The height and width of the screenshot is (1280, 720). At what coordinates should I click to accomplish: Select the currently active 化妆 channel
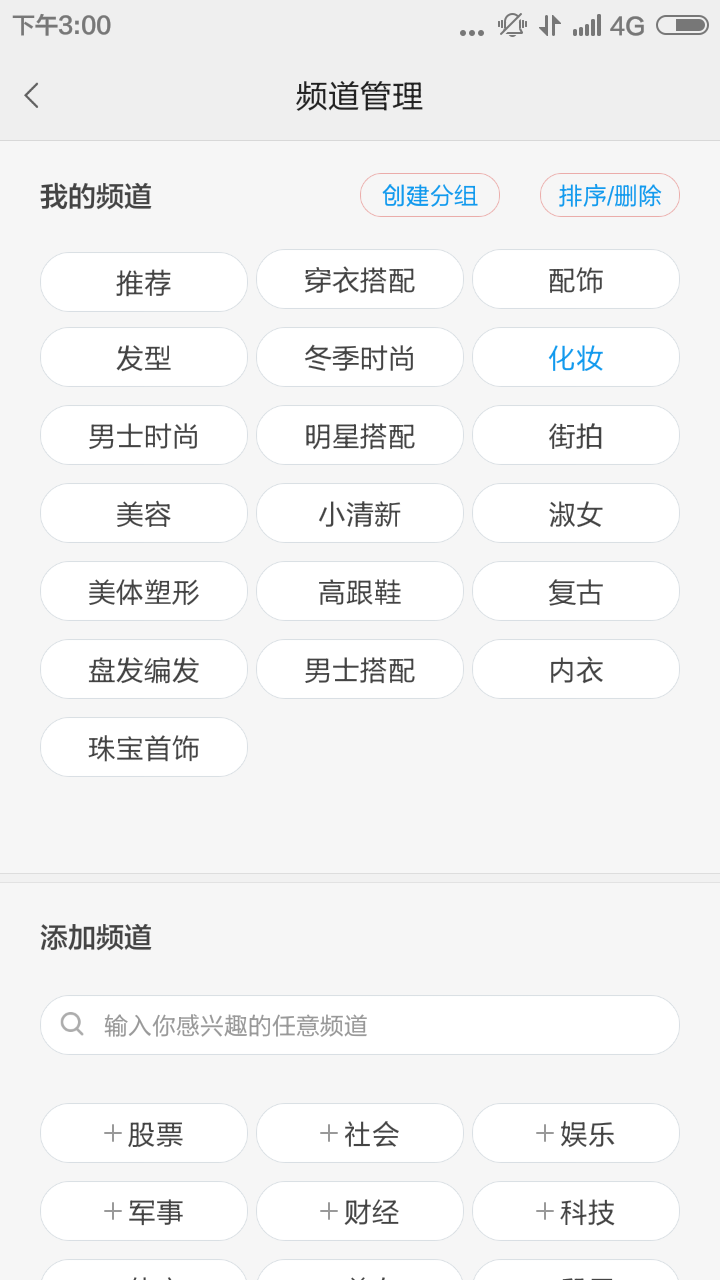coord(576,357)
